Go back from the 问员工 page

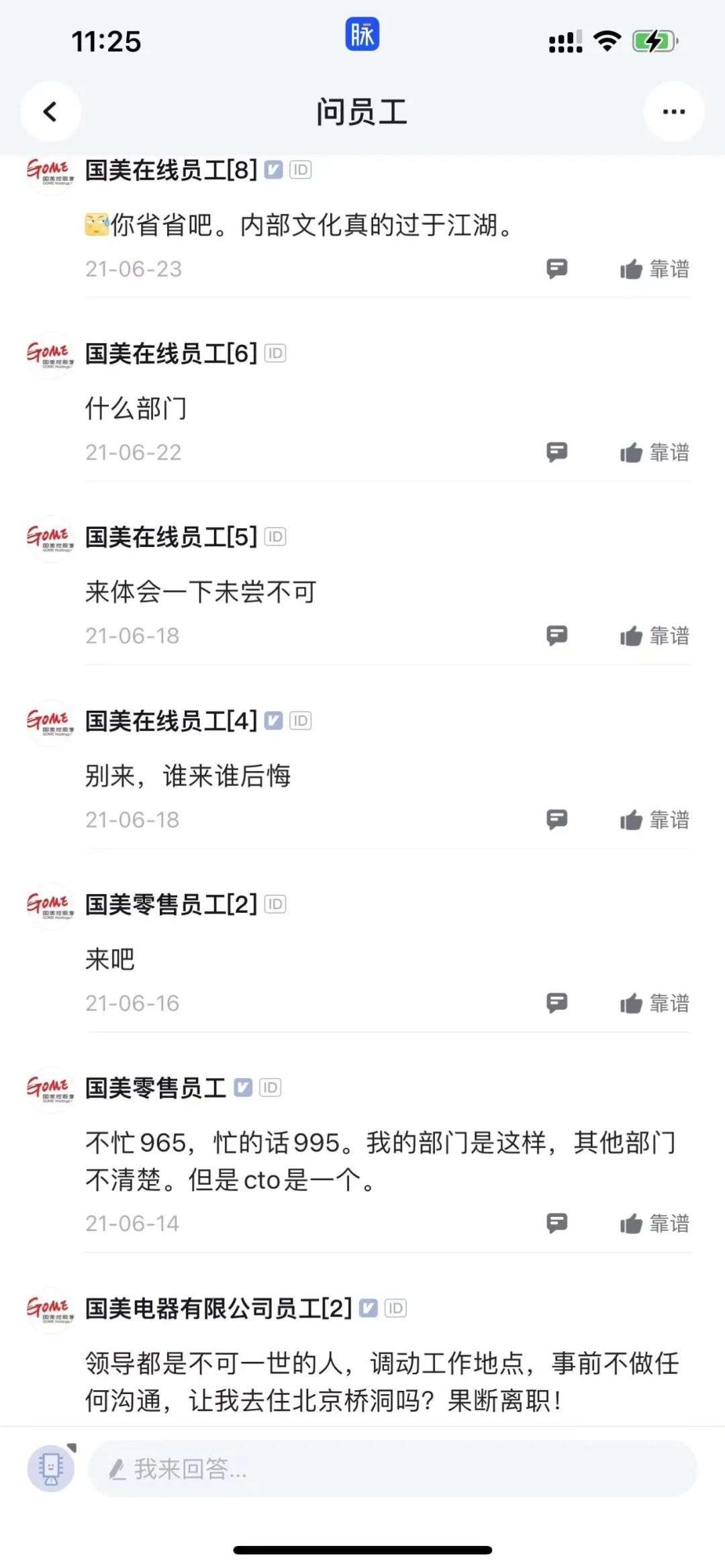50,112
